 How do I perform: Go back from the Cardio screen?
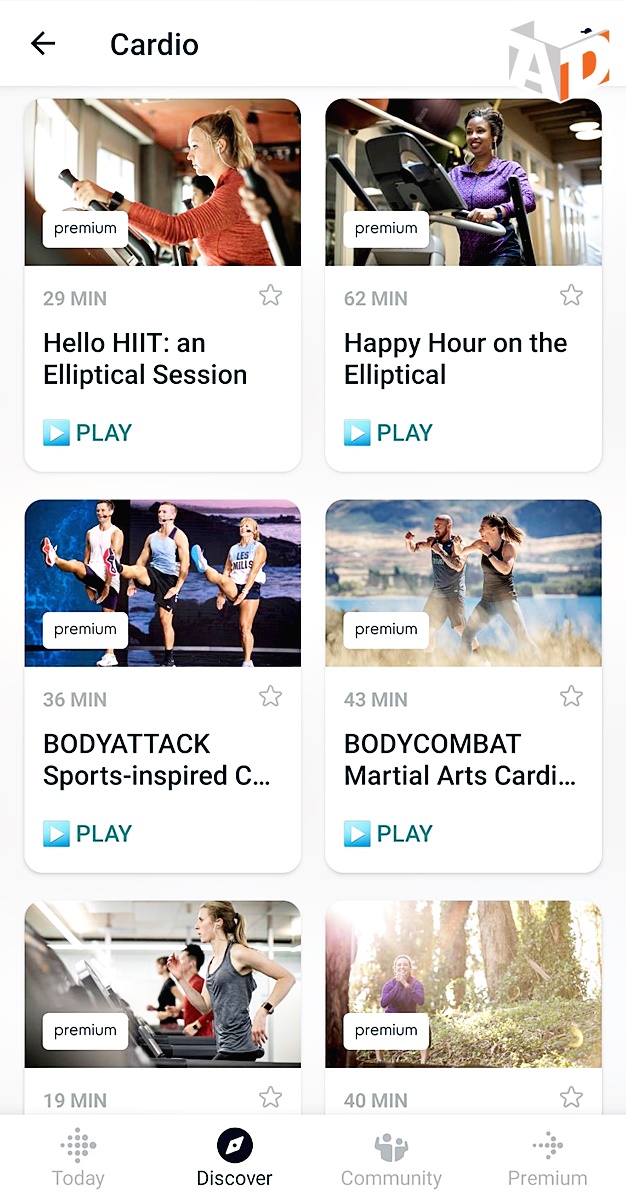click(x=43, y=43)
